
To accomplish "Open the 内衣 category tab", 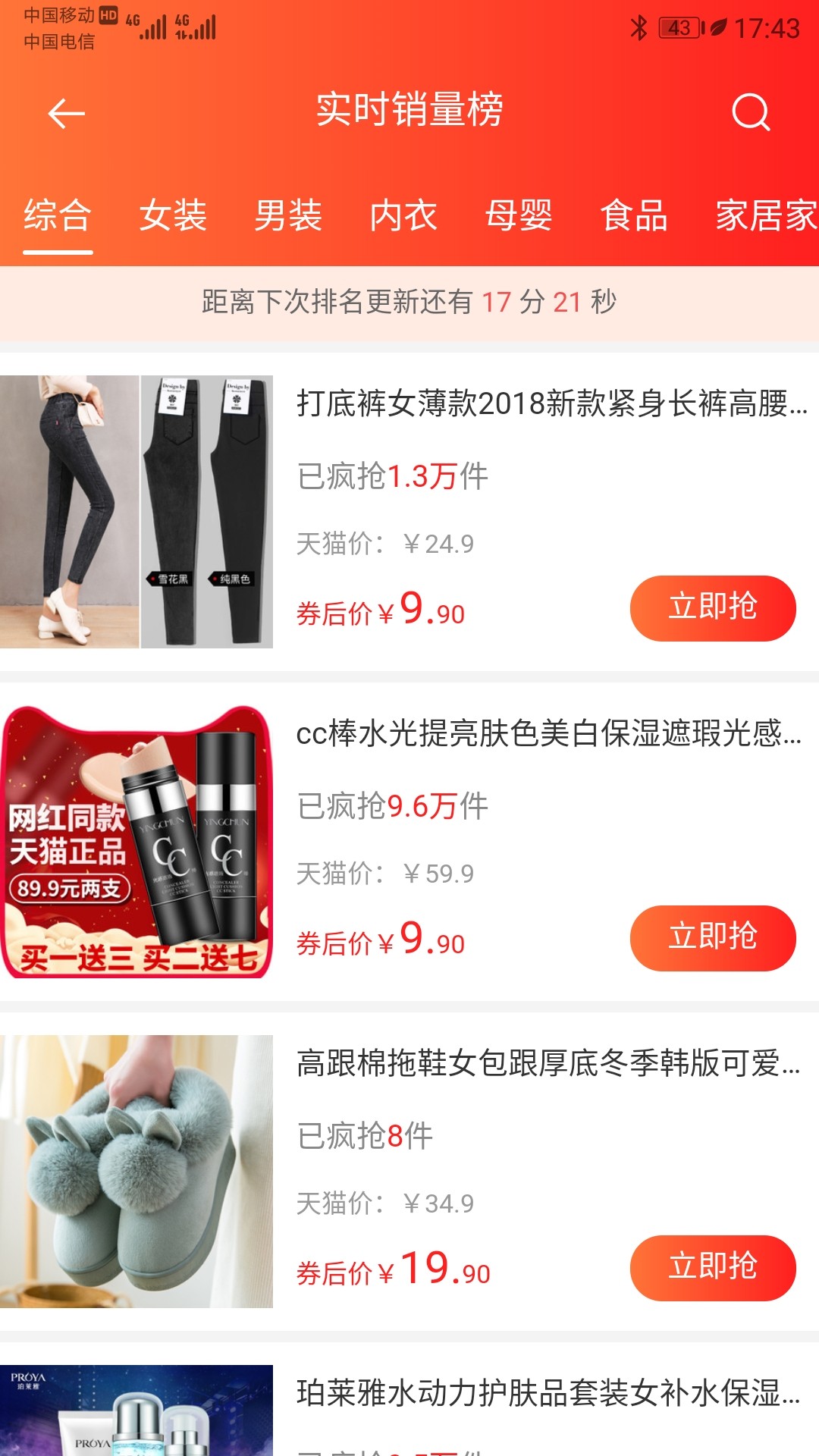I will (x=403, y=215).
